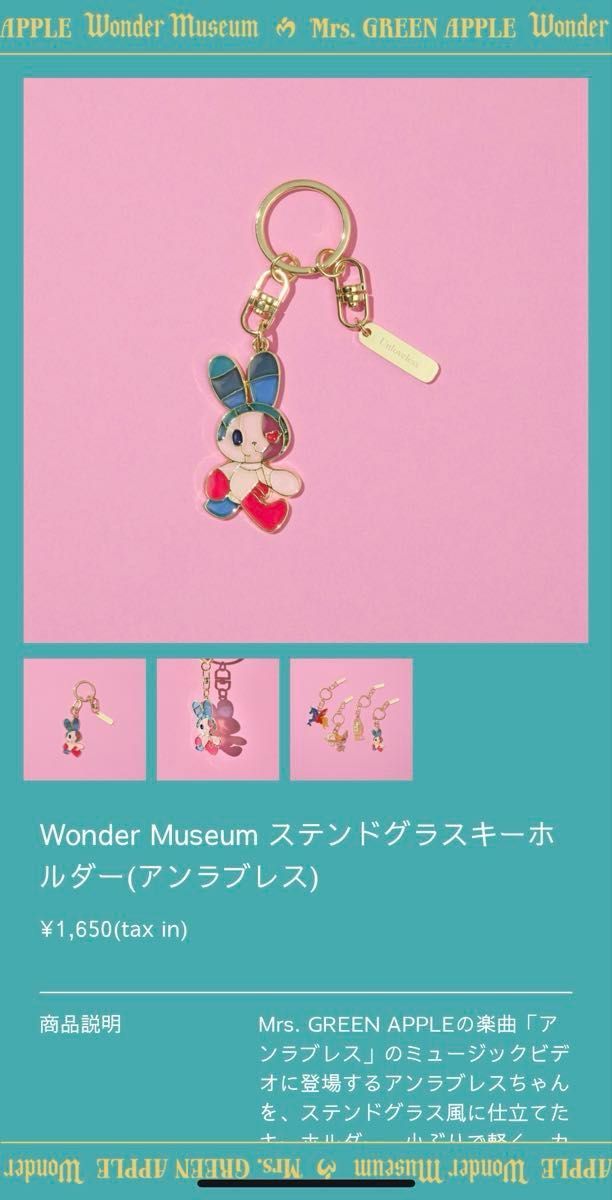612x1200 pixels.
Task: Show the thumbnail with all three keychains
Action: click(351, 719)
